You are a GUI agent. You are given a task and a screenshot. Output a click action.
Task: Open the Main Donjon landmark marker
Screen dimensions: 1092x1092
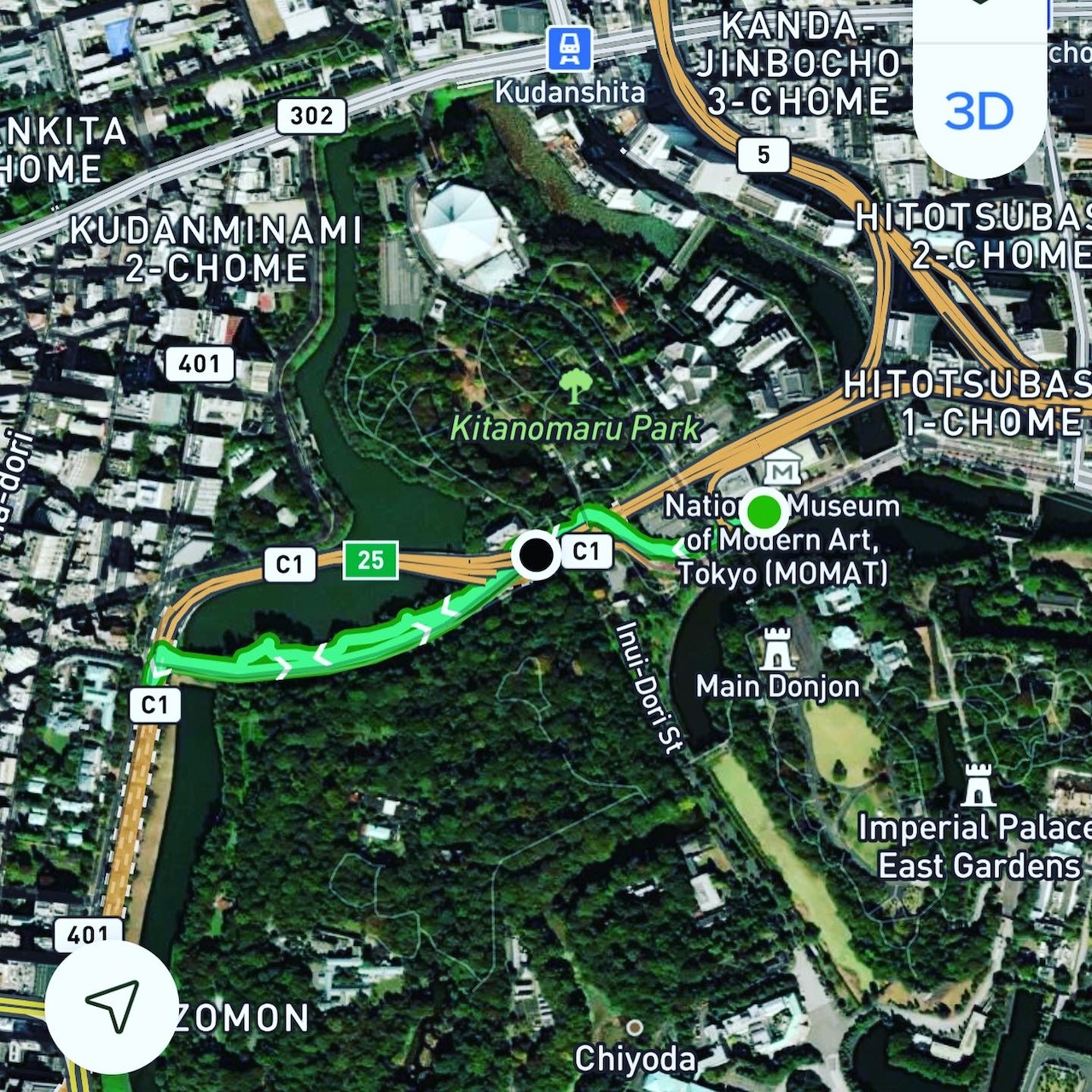point(776,649)
